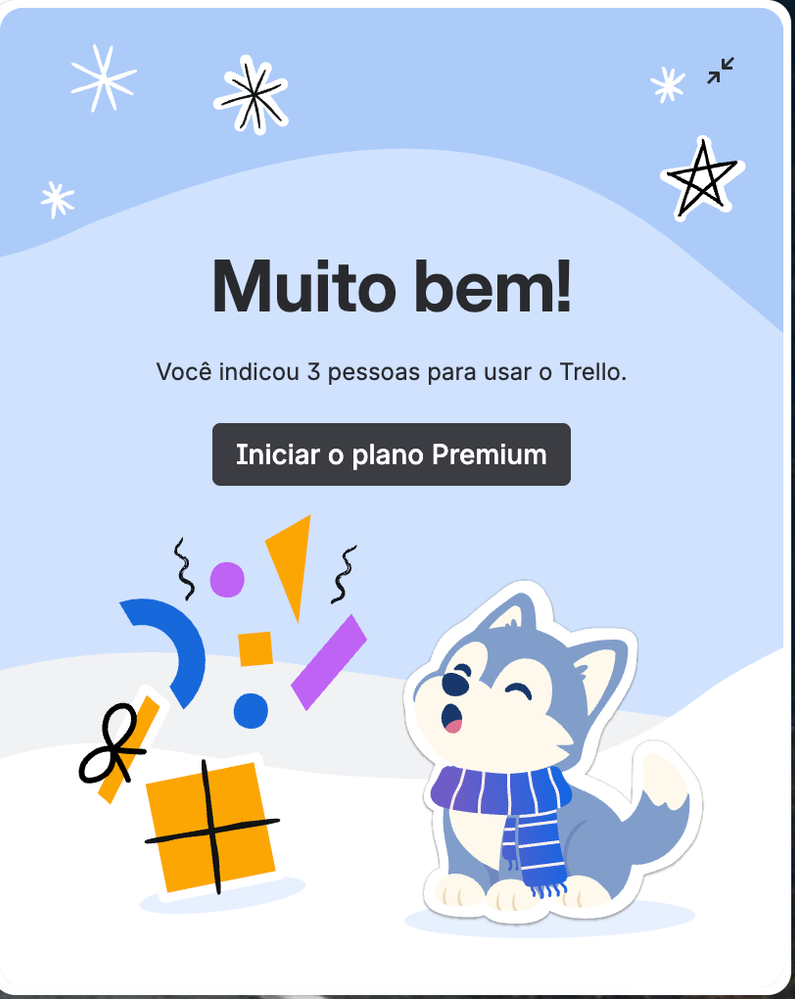Collapse the congratulations dialog via shrink icon
This screenshot has height=999, width=795.
point(719,70)
